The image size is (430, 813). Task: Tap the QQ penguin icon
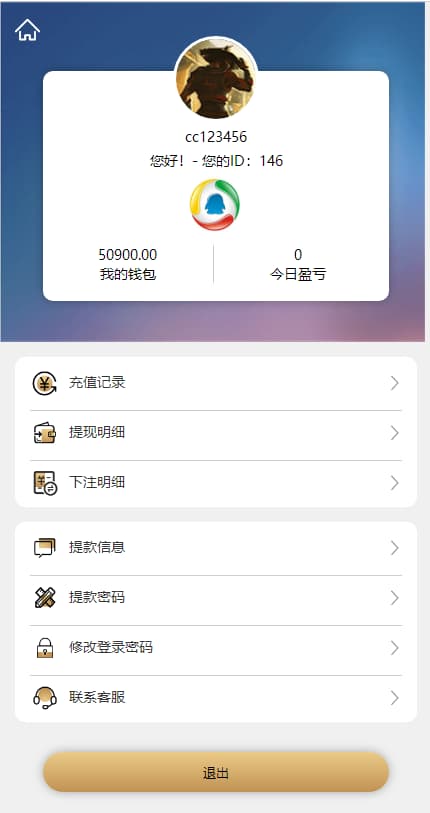click(x=215, y=205)
